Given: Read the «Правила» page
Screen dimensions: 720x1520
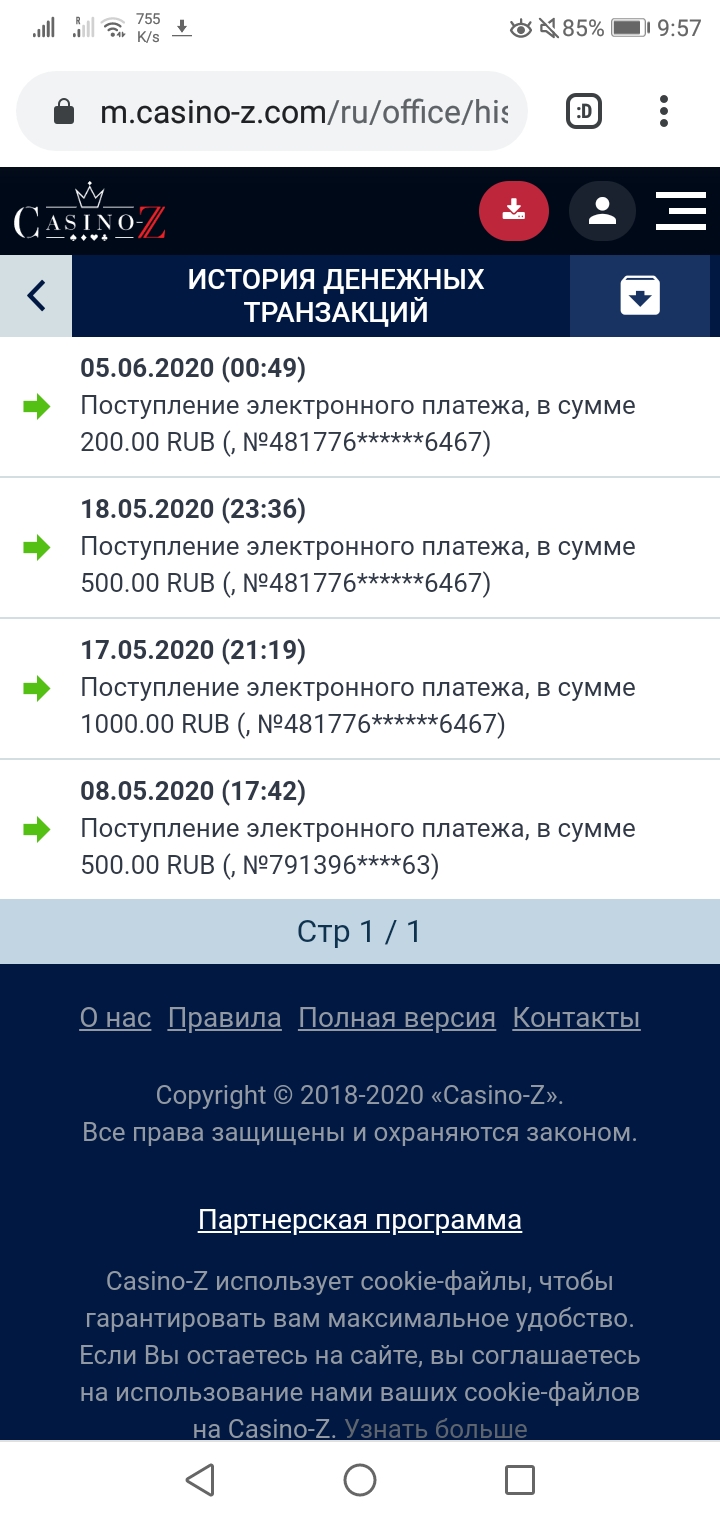Looking at the screenshot, I should tap(225, 1018).
